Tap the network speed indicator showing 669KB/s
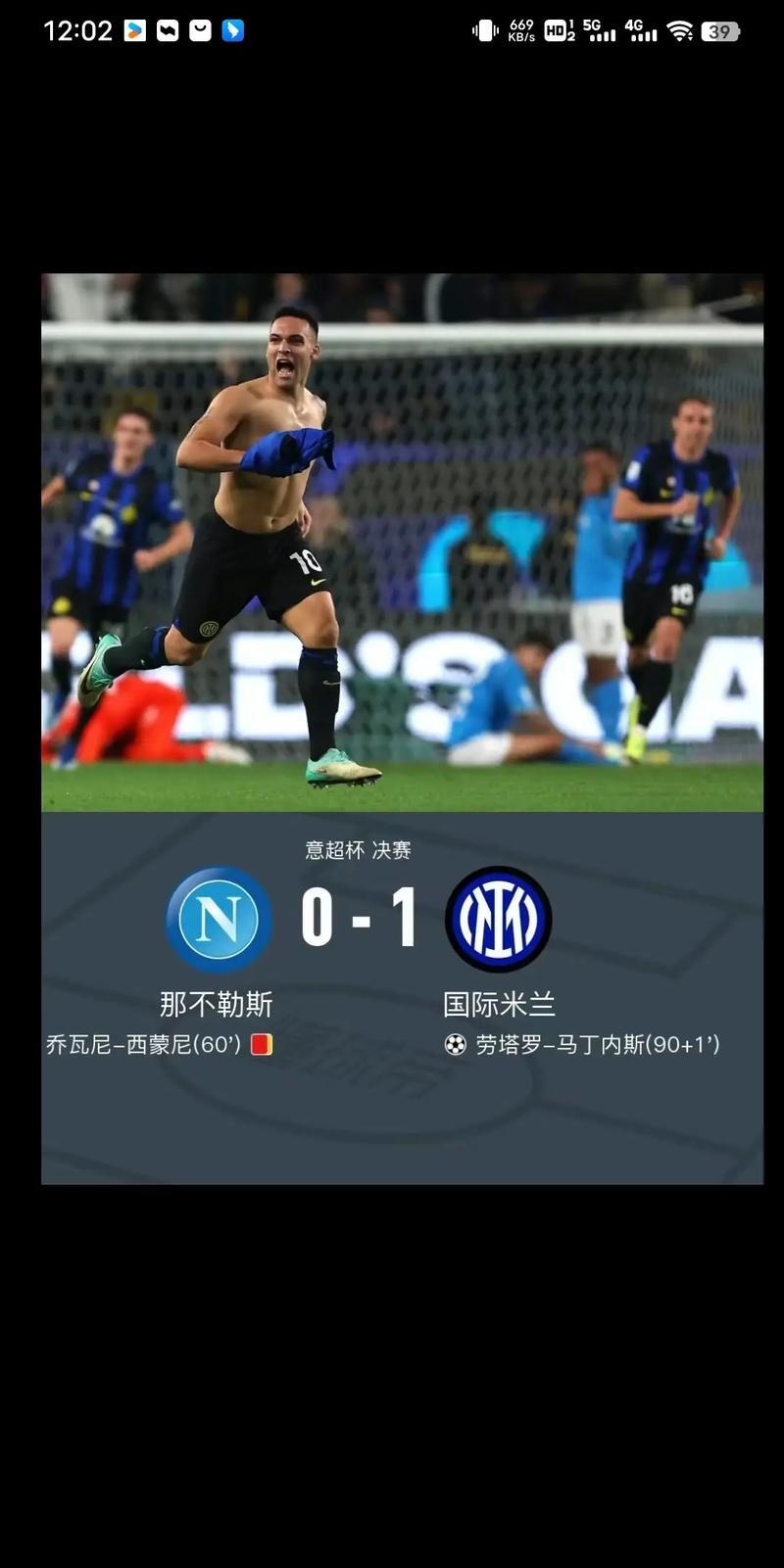 [520, 29]
